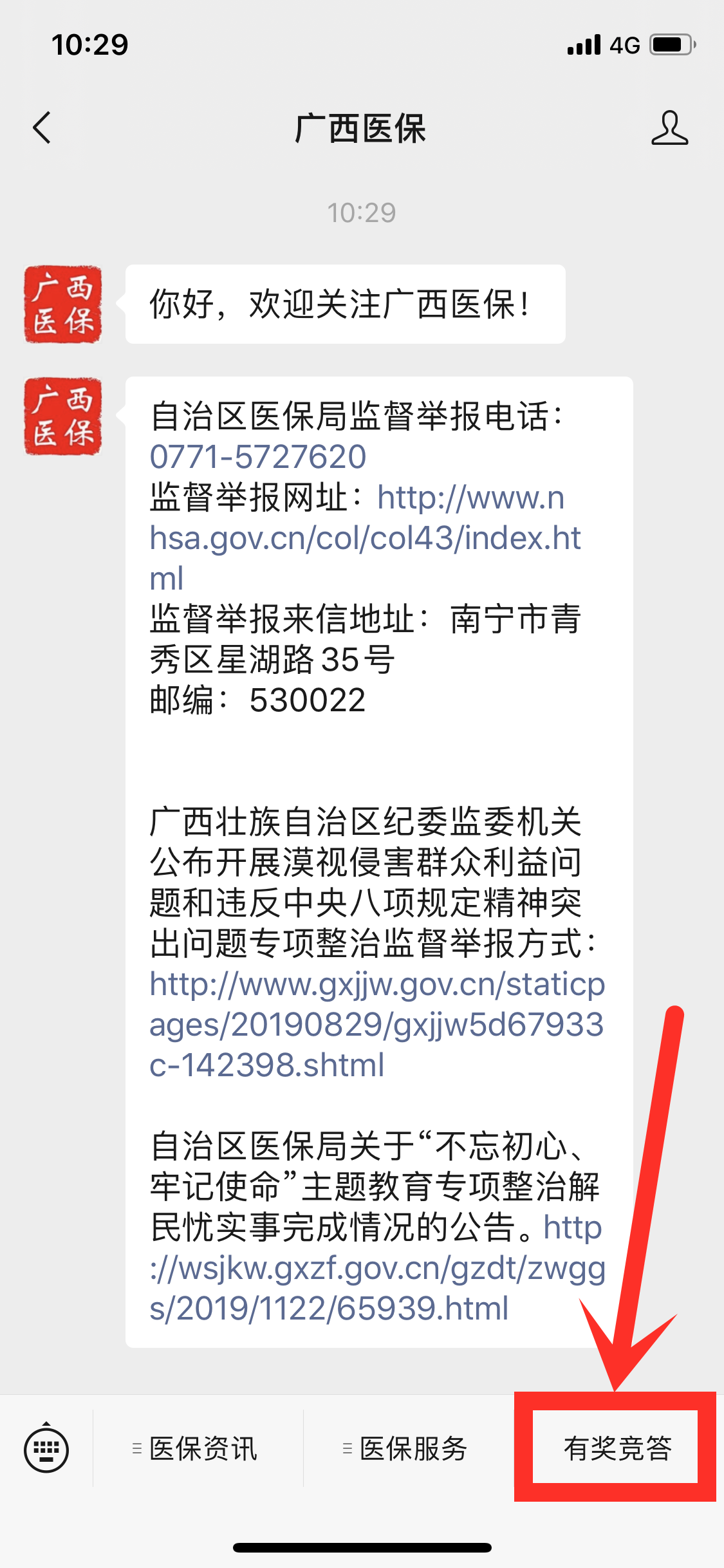Open the nhsa.gov.cn report website link
The width and height of the screenshot is (724, 1568).
pyautogui.click(x=366, y=538)
